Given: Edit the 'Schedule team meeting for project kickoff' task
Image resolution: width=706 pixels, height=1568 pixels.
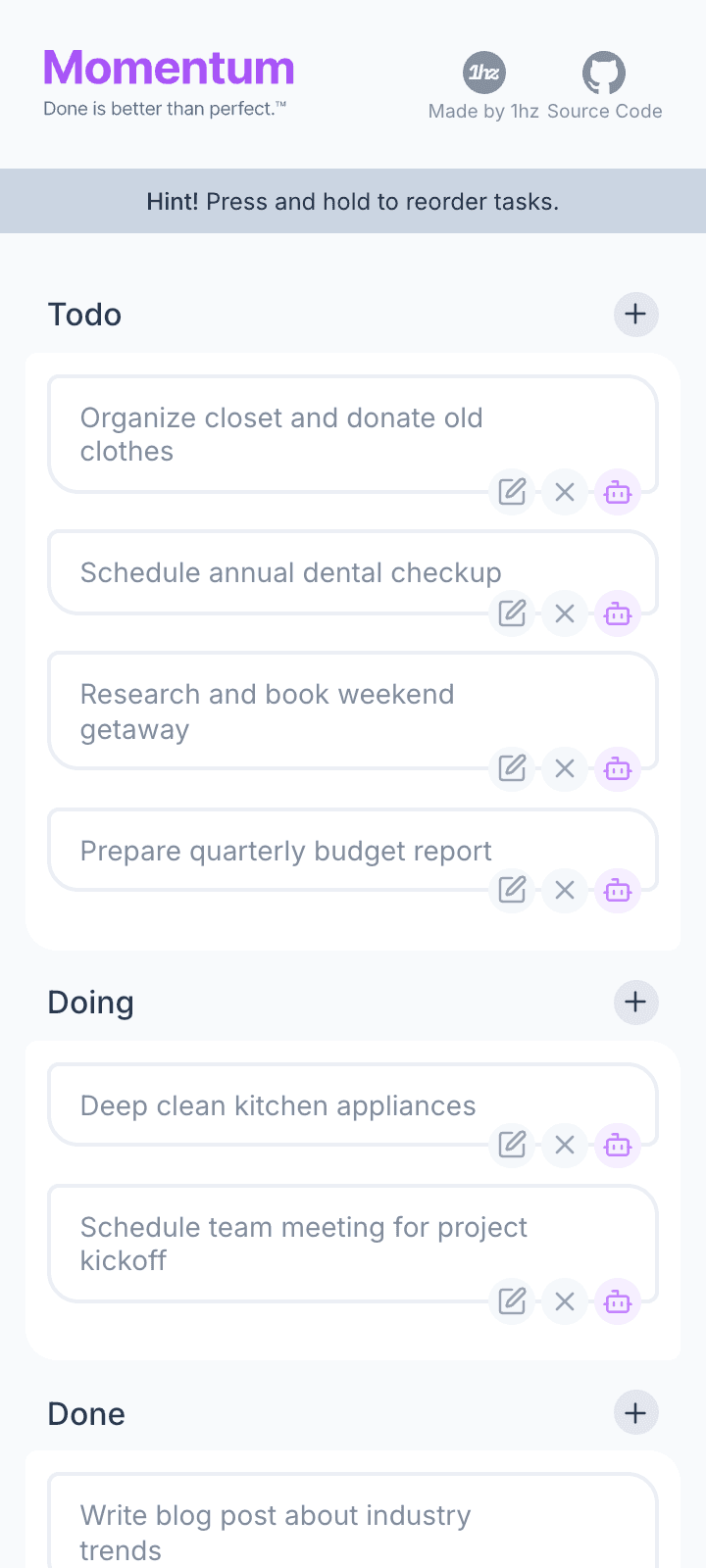Looking at the screenshot, I should [512, 1301].
